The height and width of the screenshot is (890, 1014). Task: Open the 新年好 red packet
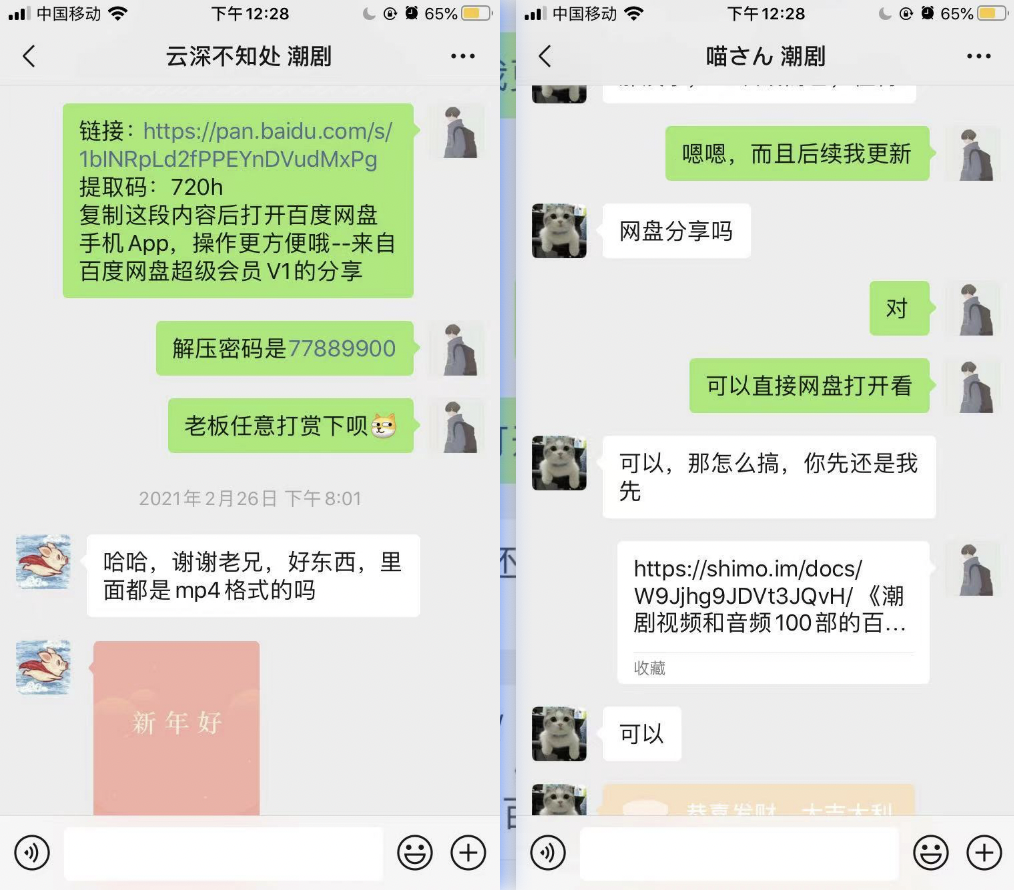coord(177,725)
